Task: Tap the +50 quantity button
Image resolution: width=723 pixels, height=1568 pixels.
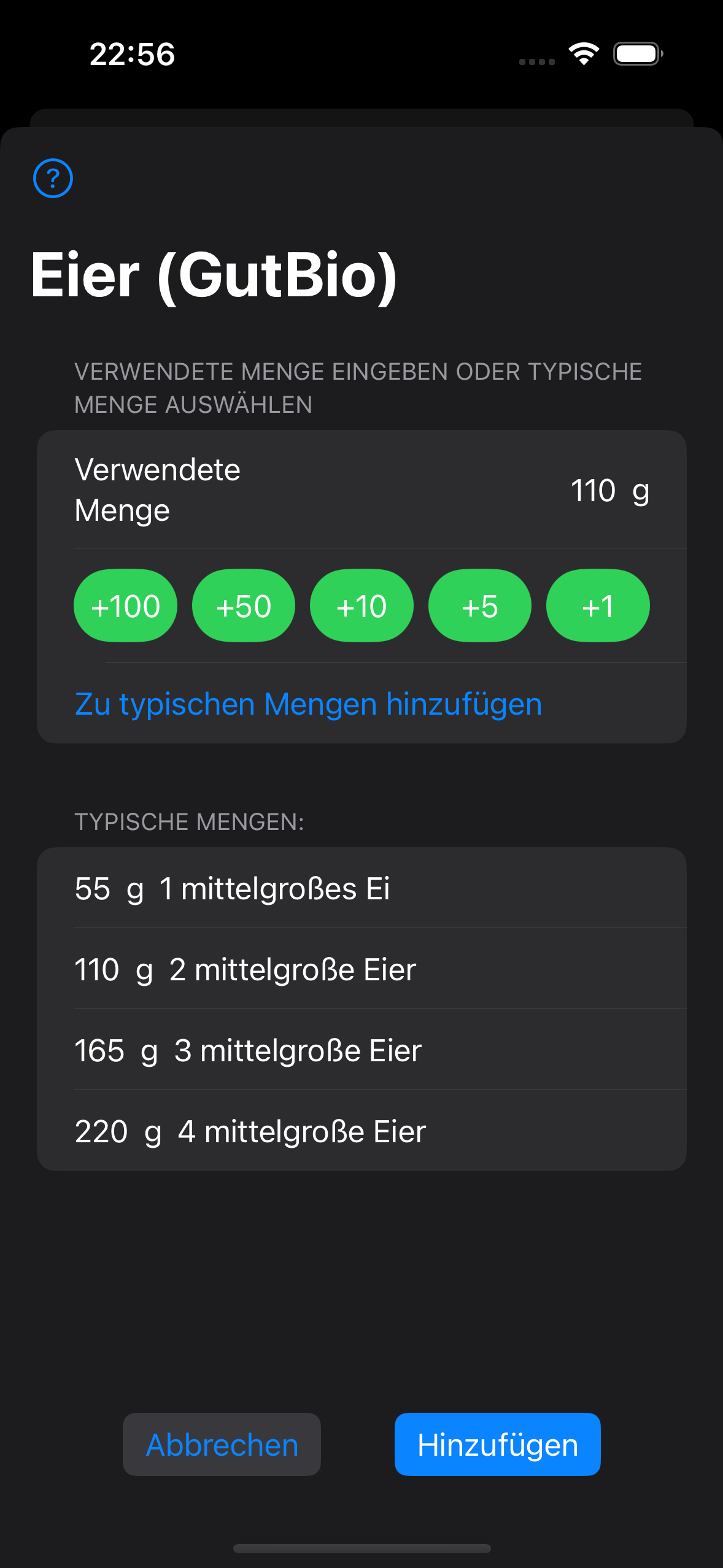Action: point(244,606)
